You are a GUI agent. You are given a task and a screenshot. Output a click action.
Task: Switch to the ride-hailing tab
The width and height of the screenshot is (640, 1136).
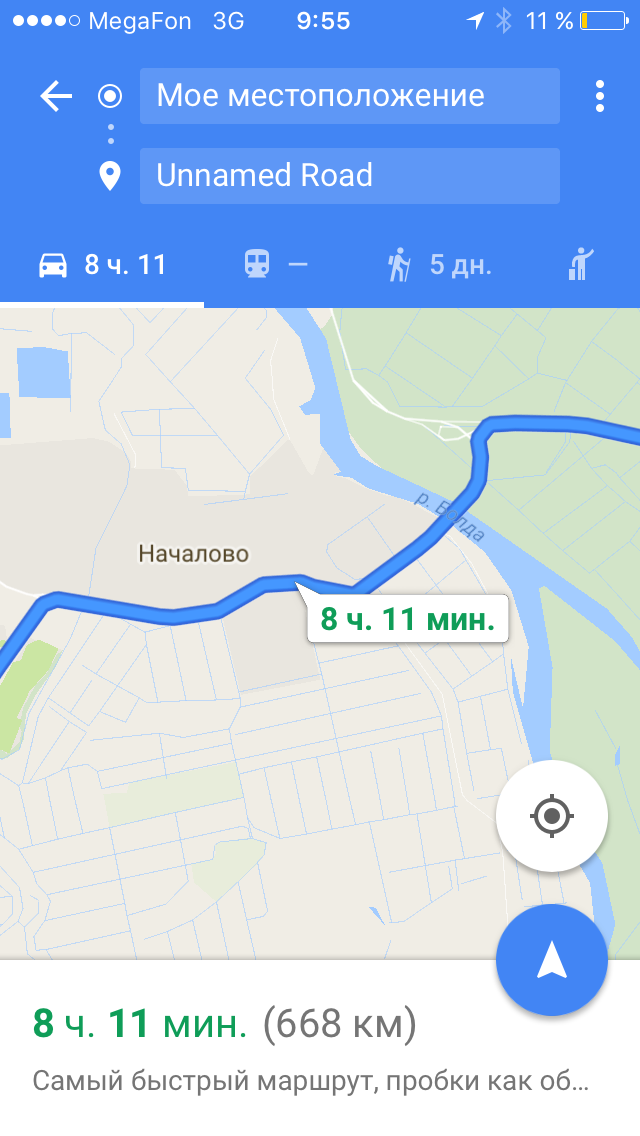tap(580, 264)
